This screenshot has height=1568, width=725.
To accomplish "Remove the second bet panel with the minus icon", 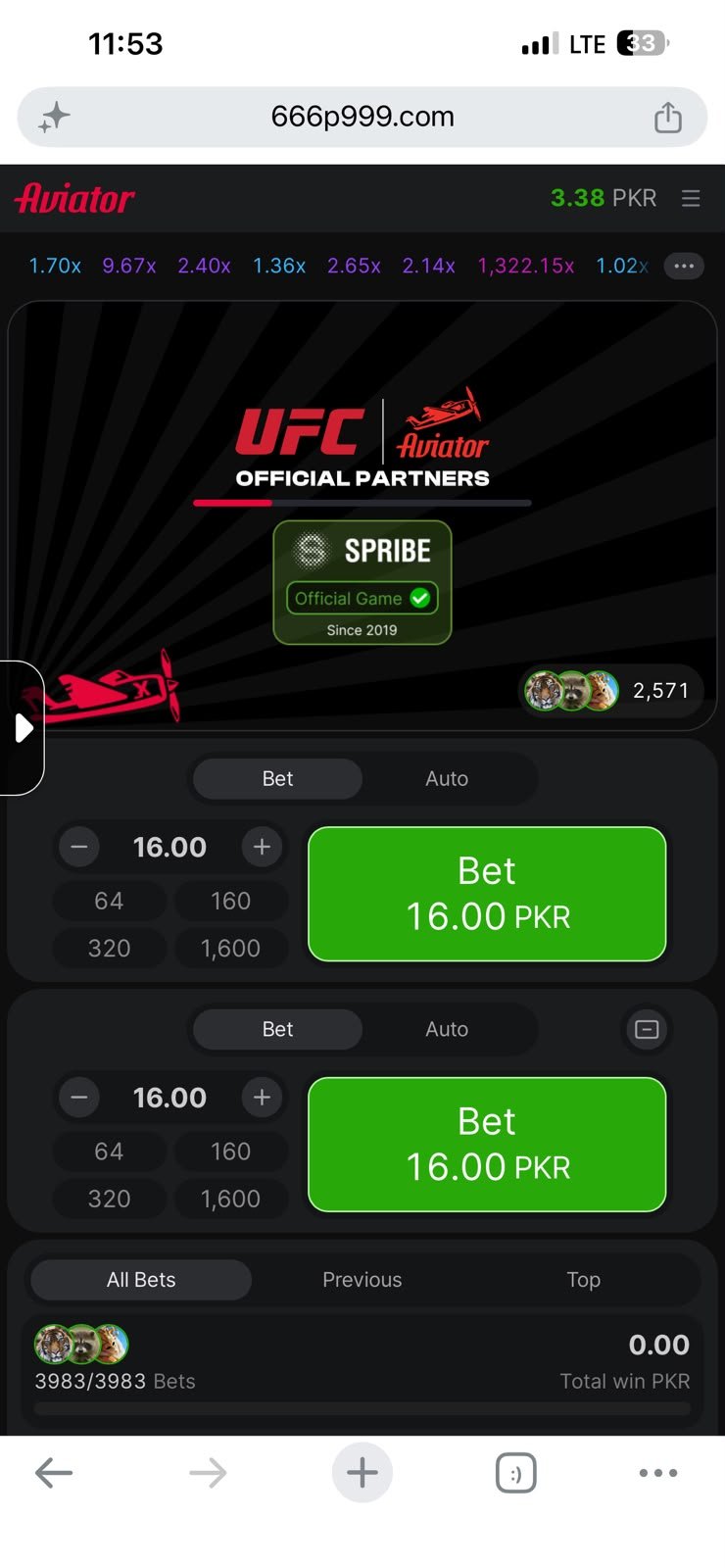I will click(x=647, y=1029).
